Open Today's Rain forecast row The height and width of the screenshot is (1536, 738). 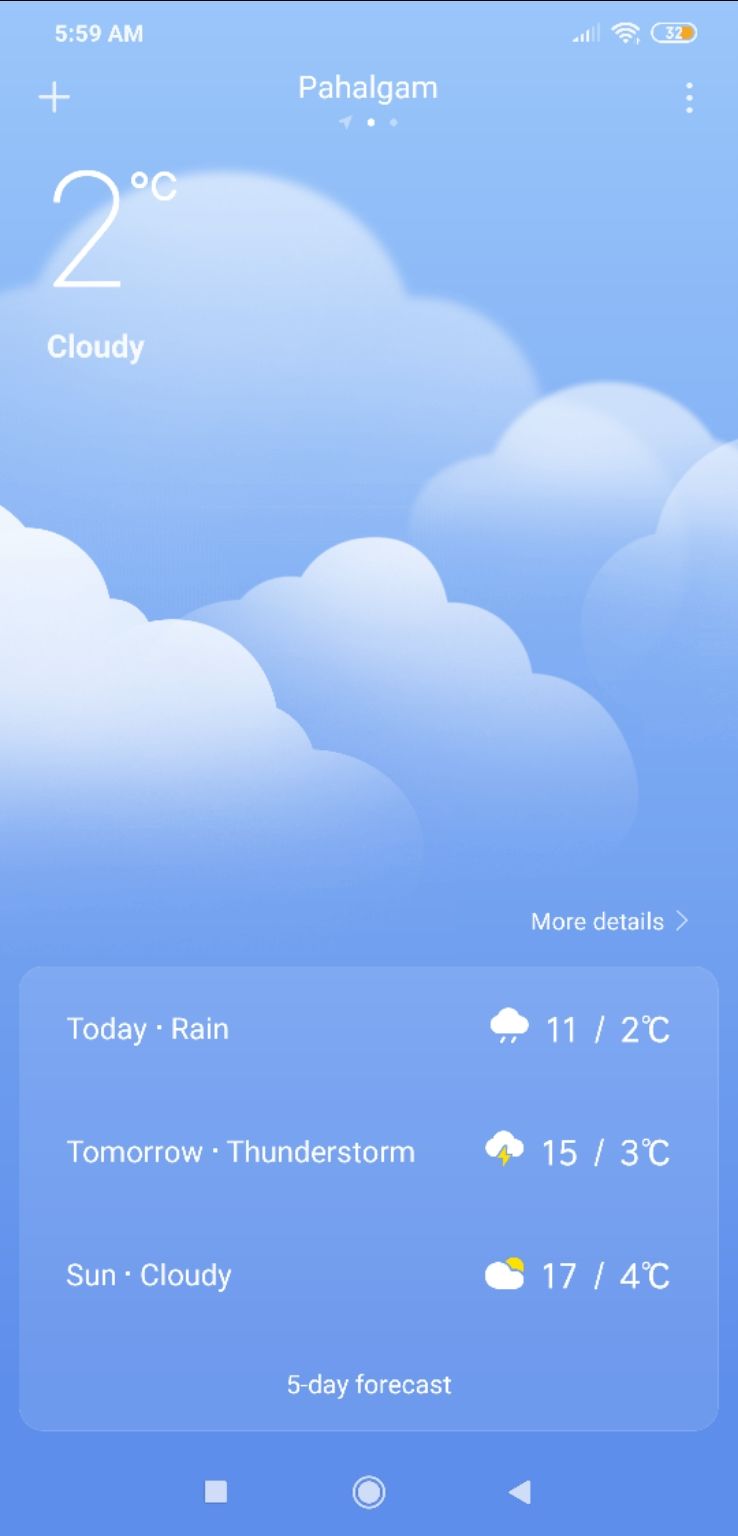pos(368,1028)
